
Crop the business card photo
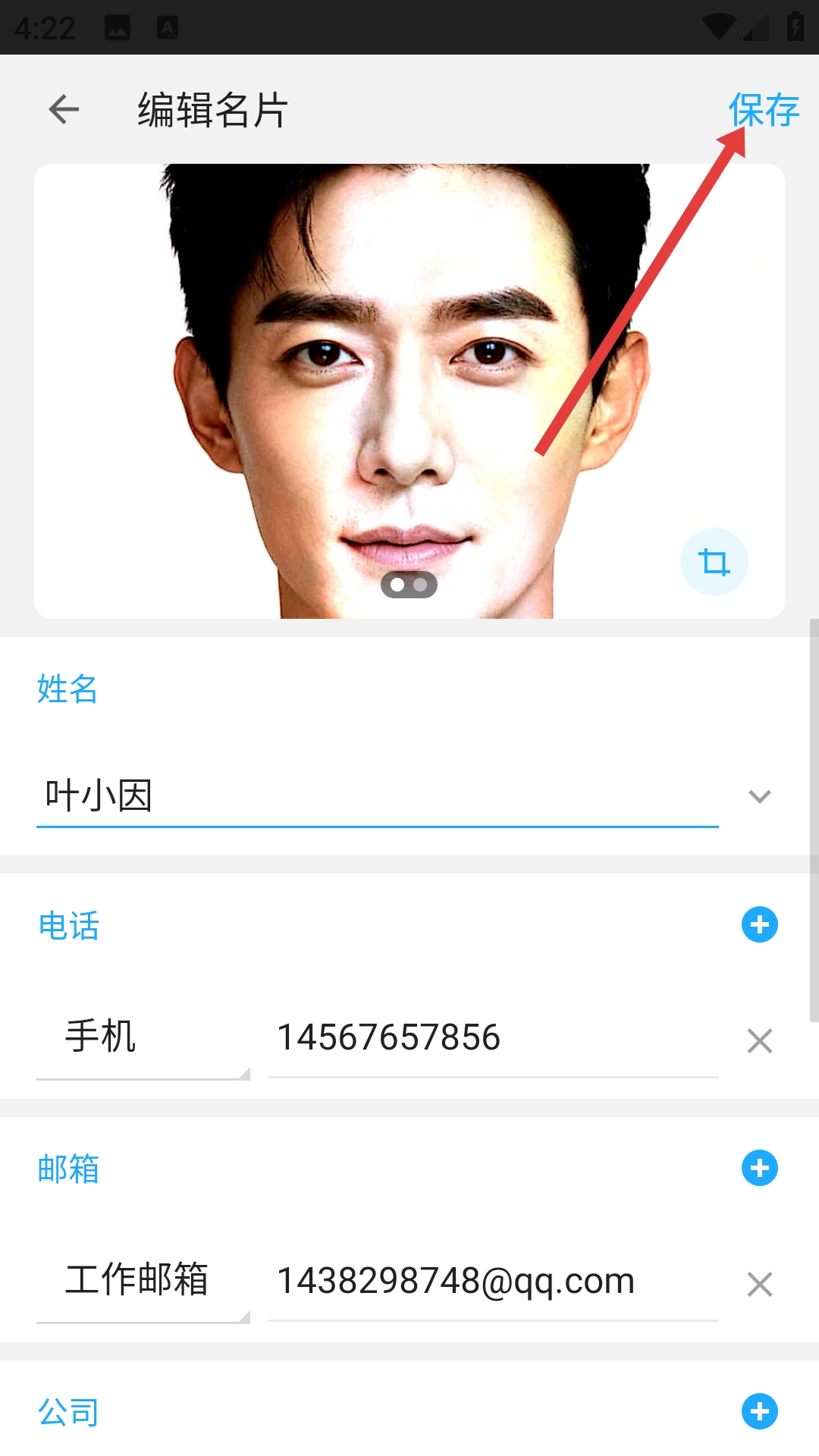(x=714, y=562)
